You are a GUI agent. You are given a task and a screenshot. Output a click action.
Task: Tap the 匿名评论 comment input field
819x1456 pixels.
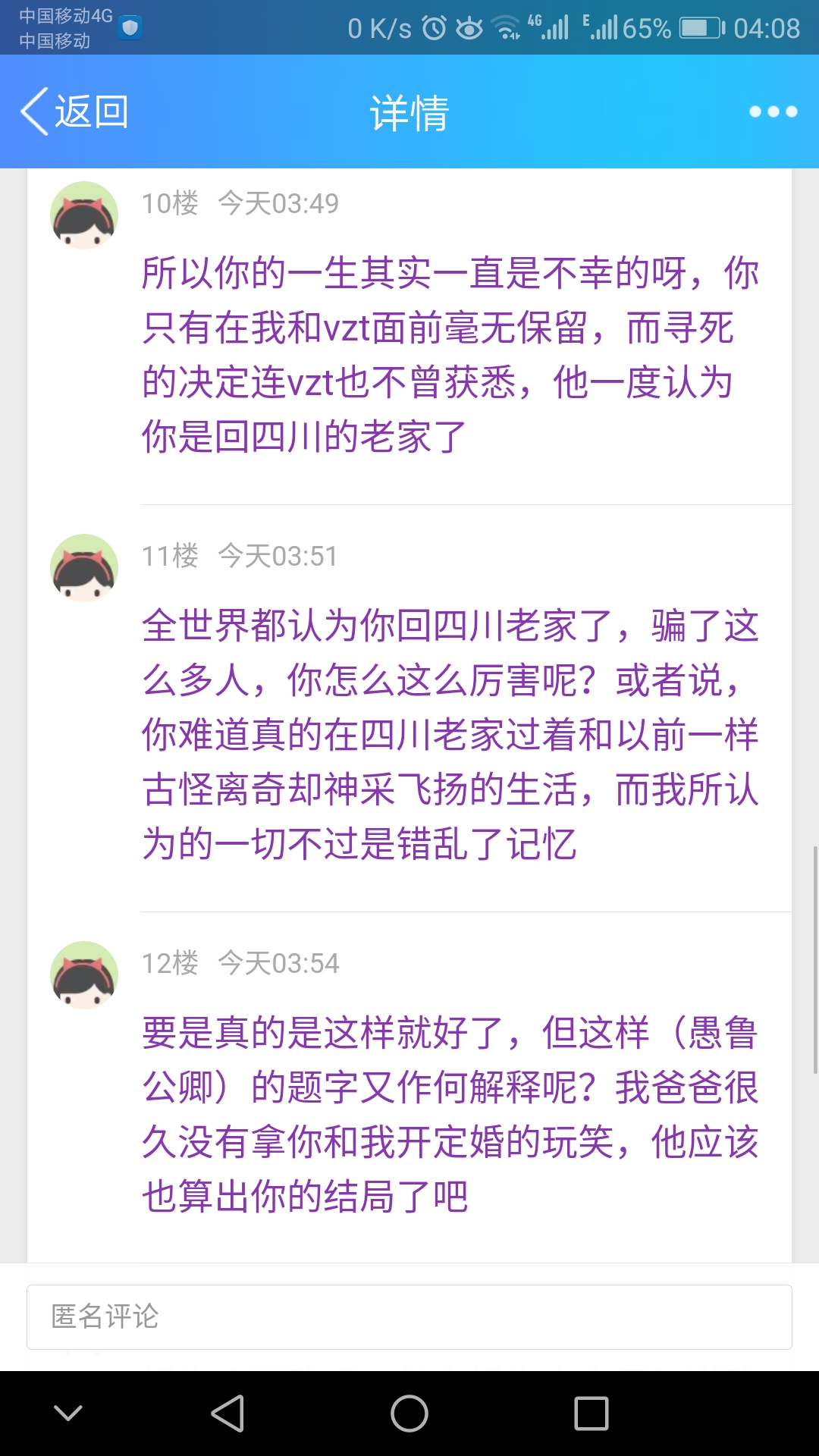tap(409, 1316)
